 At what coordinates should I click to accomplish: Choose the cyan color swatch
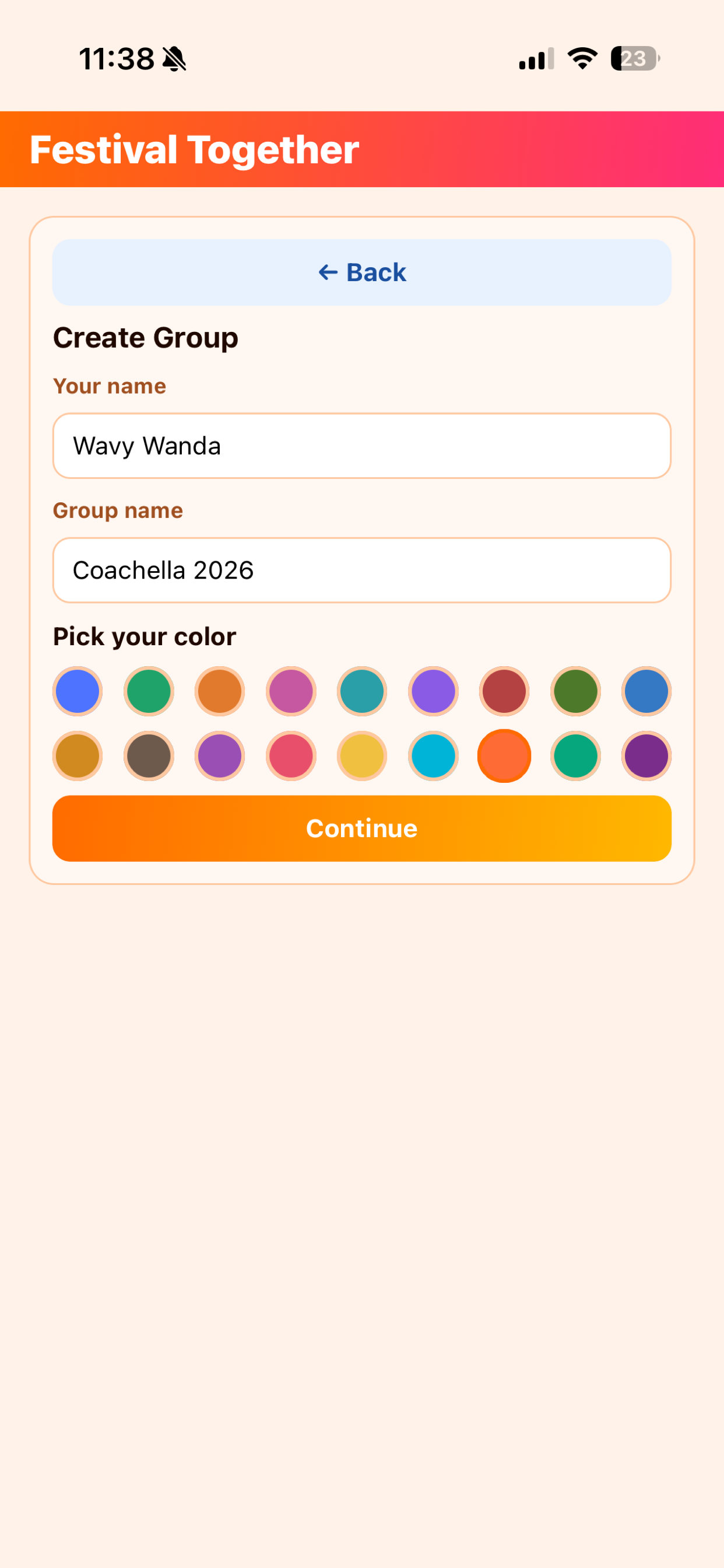click(x=433, y=755)
